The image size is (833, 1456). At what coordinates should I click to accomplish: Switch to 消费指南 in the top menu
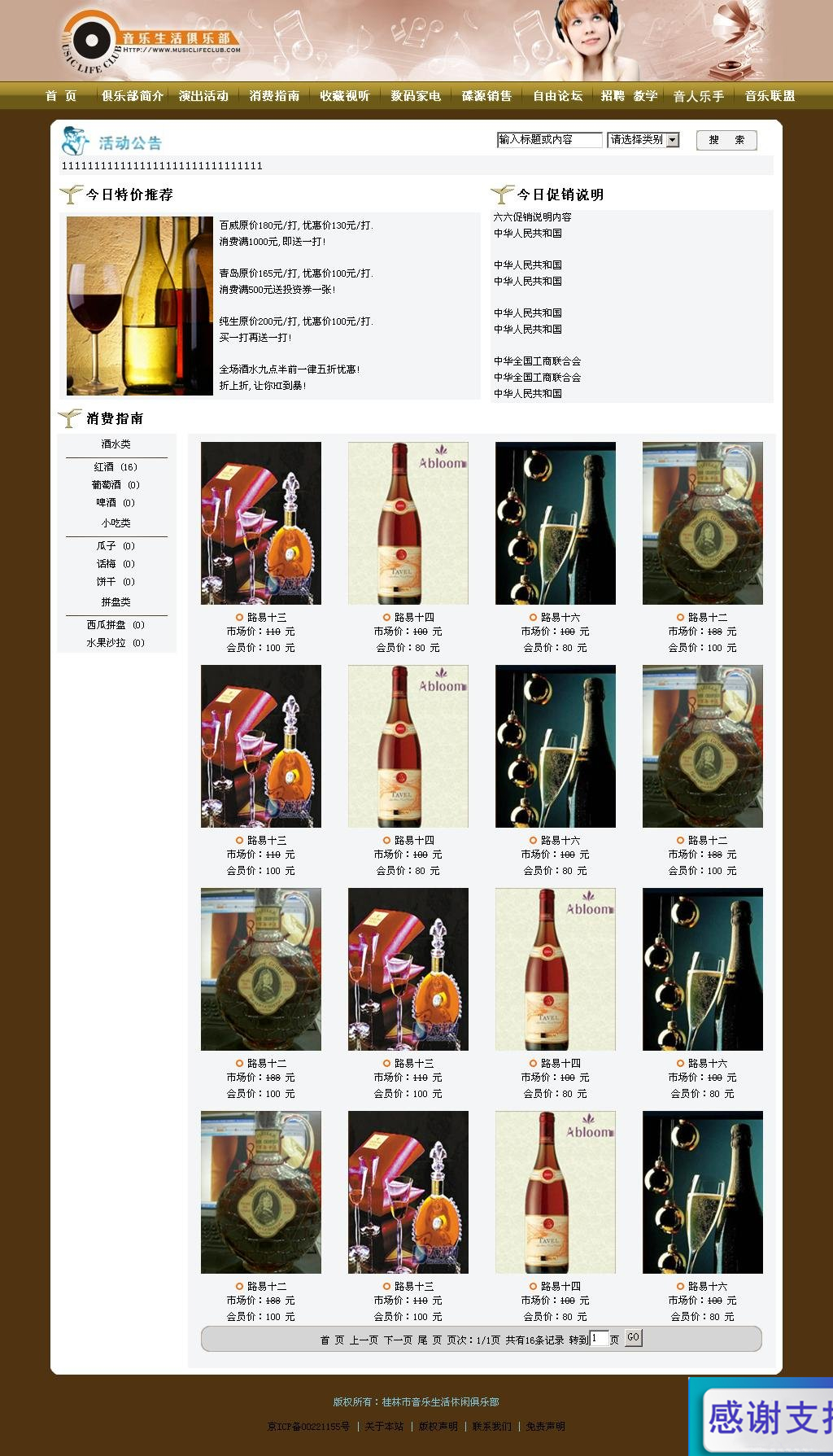click(x=274, y=96)
